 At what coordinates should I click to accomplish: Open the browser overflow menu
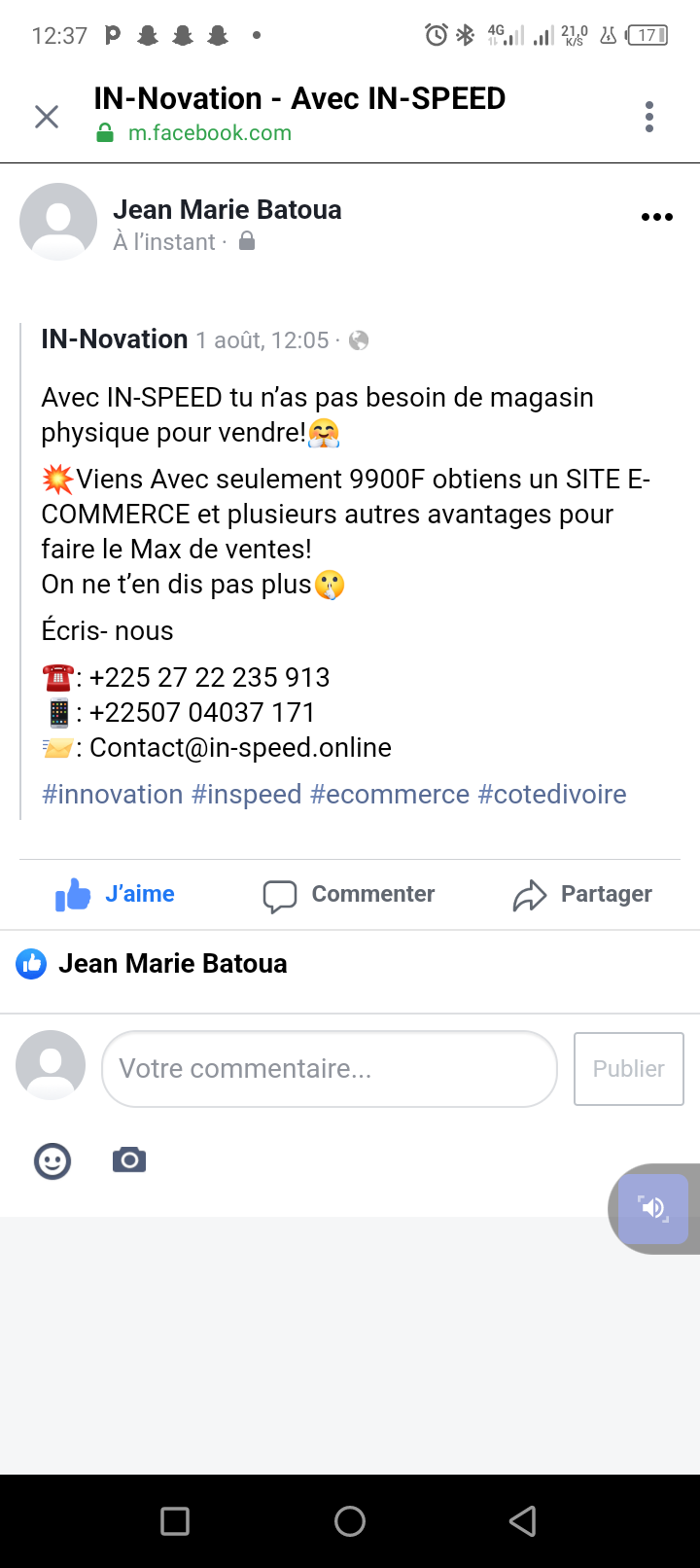click(x=649, y=117)
